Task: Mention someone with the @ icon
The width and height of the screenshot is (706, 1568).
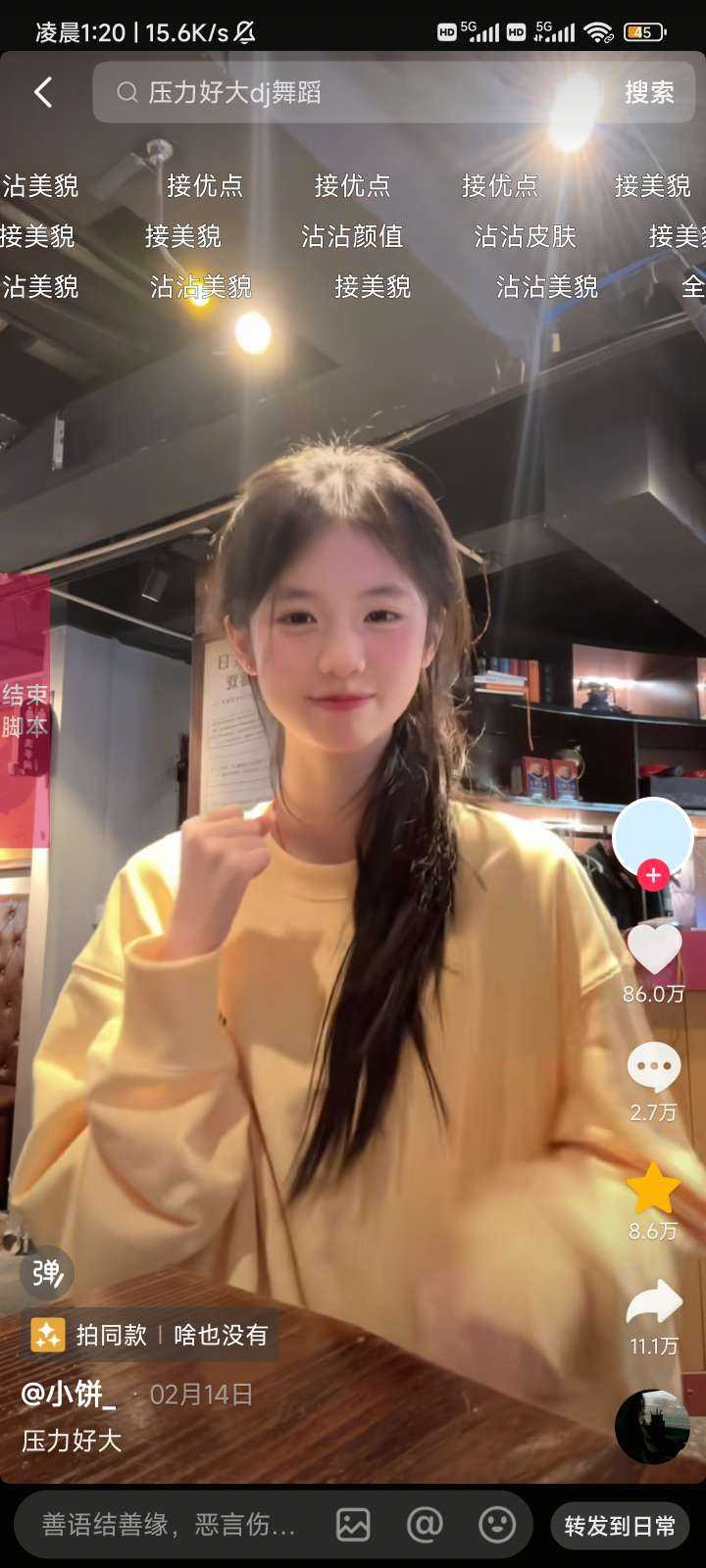Action: [x=425, y=1525]
